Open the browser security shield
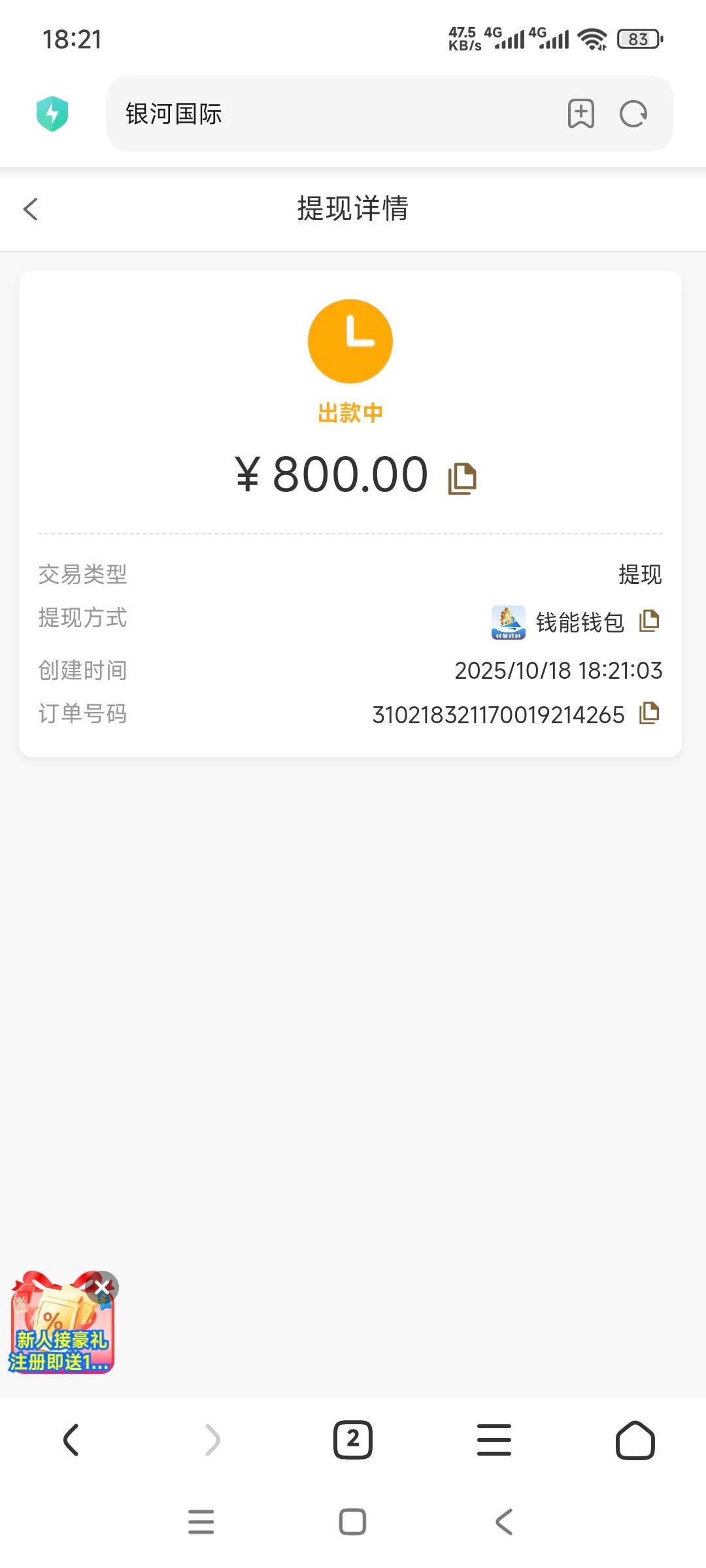This screenshot has width=706, height=1568. (x=52, y=114)
